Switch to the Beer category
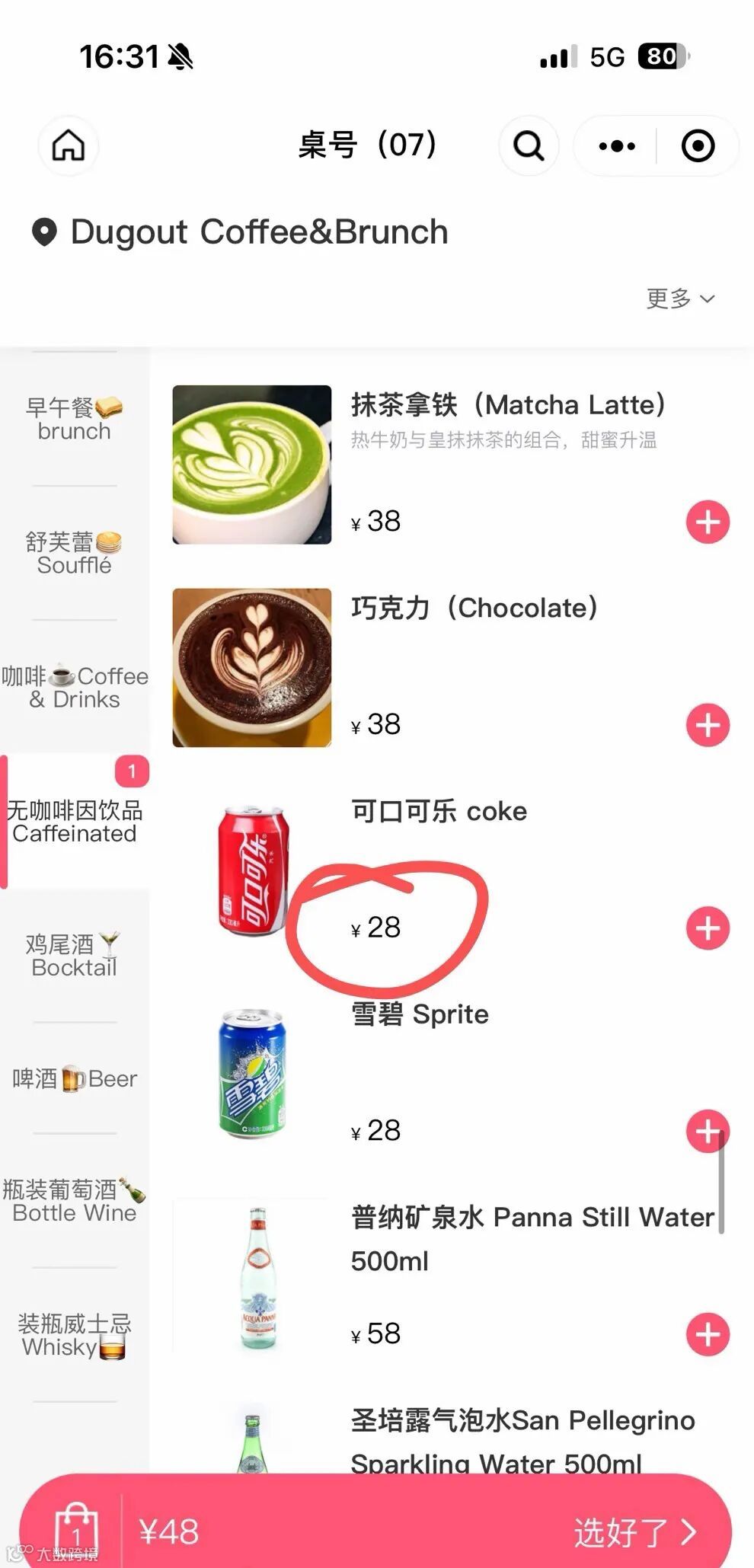The width and height of the screenshot is (754, 1568). coord(75,1078)
